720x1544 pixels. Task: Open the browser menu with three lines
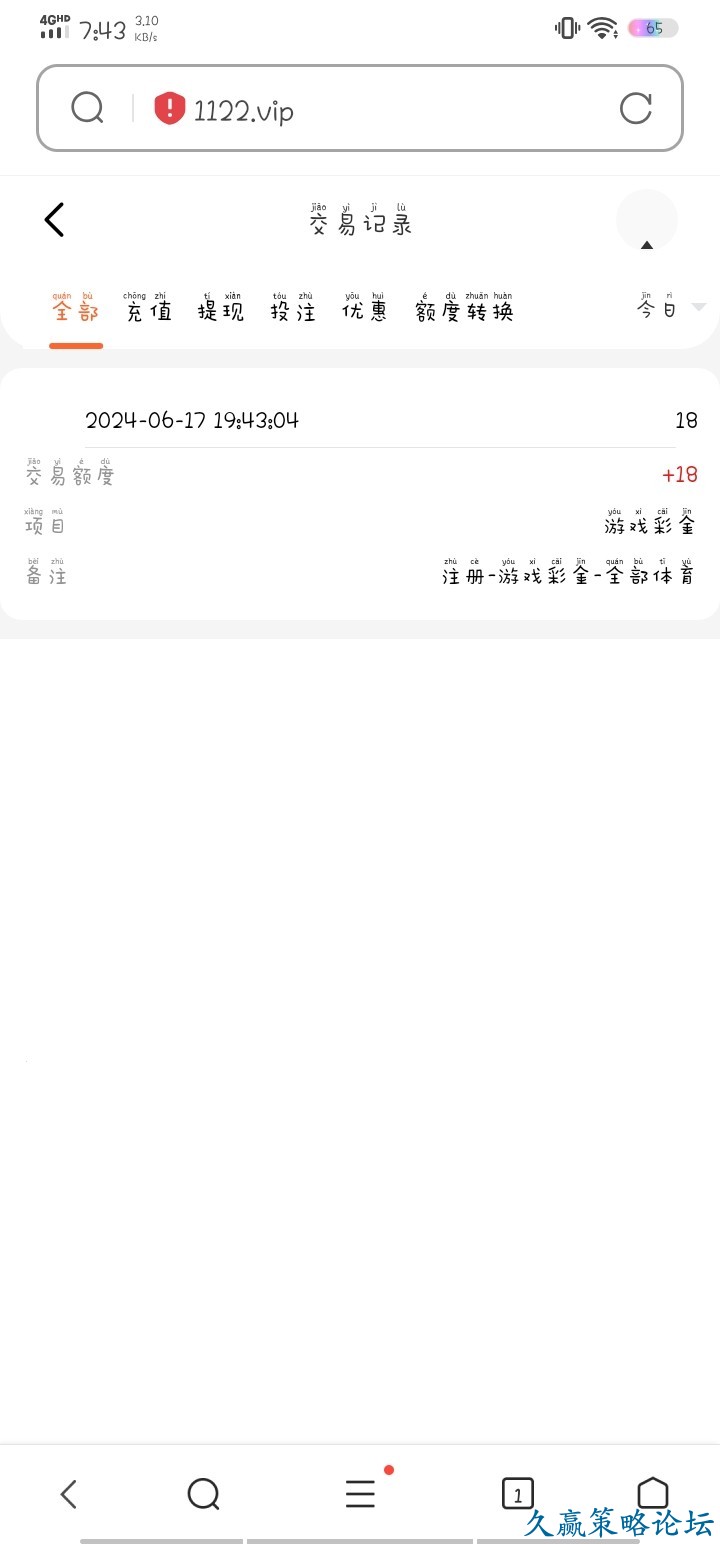[x=360, y=1494]
